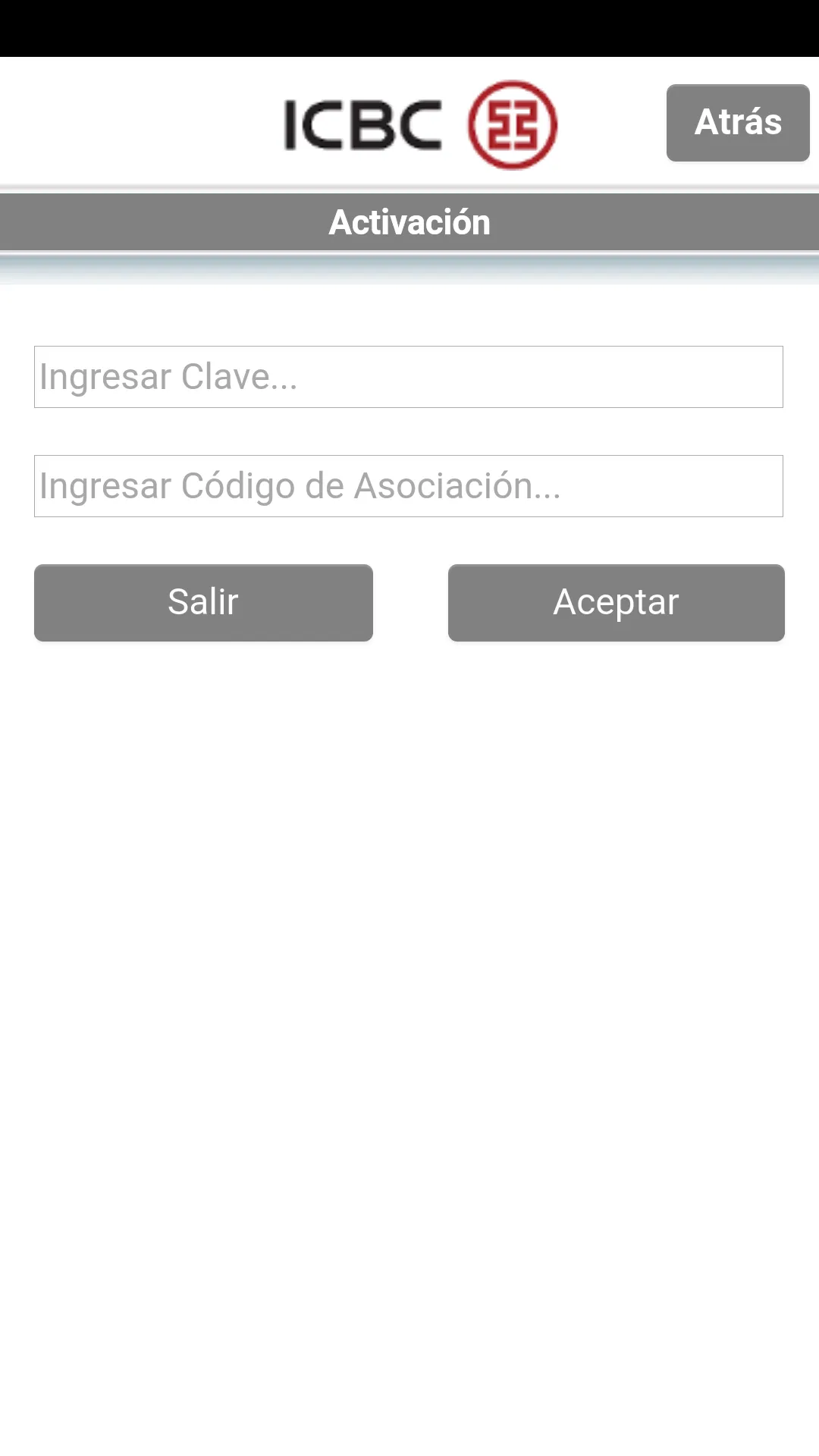Exit with the Salir button
Image resolution: width=819 pixels, height=1456 pixels.
[203, 603]
